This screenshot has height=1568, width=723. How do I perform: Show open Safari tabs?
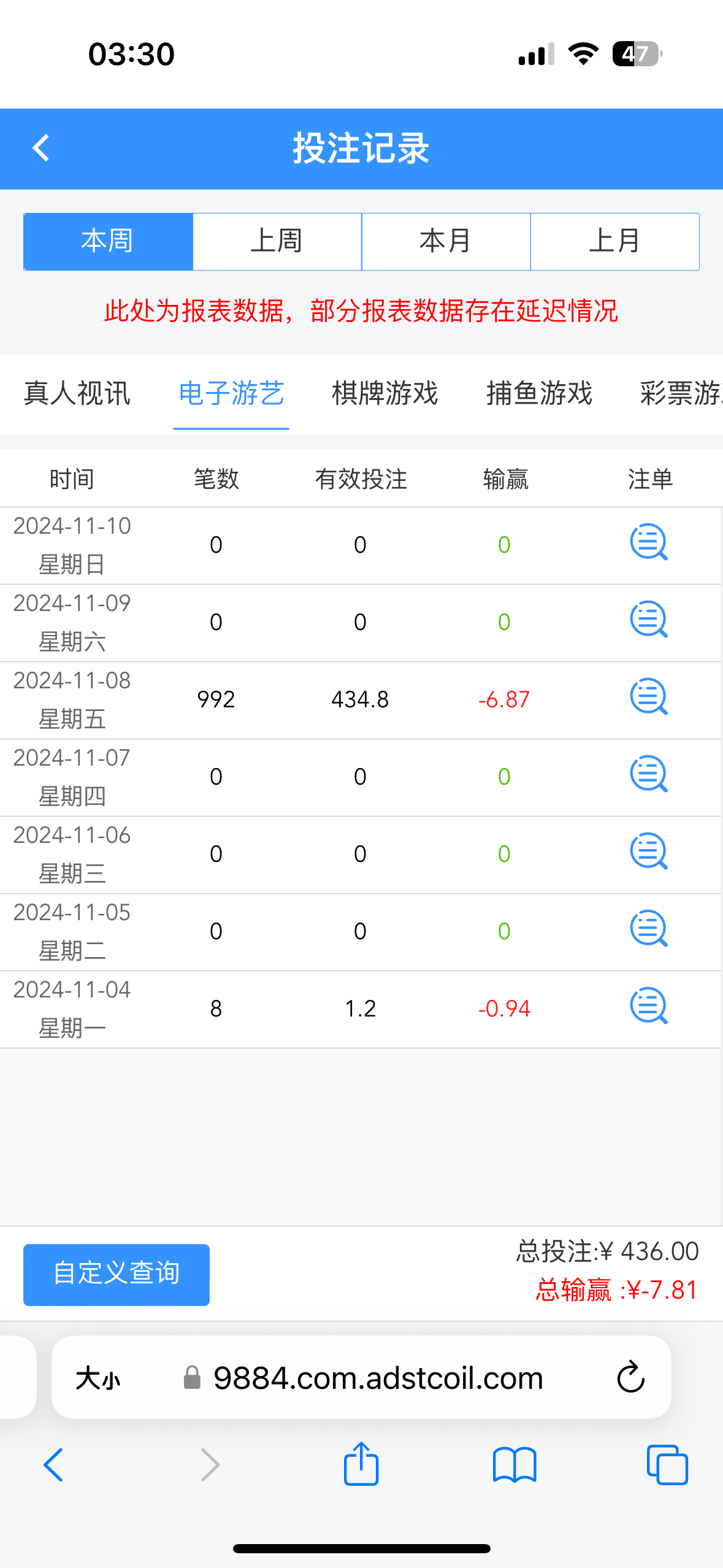coord(667,1464)
